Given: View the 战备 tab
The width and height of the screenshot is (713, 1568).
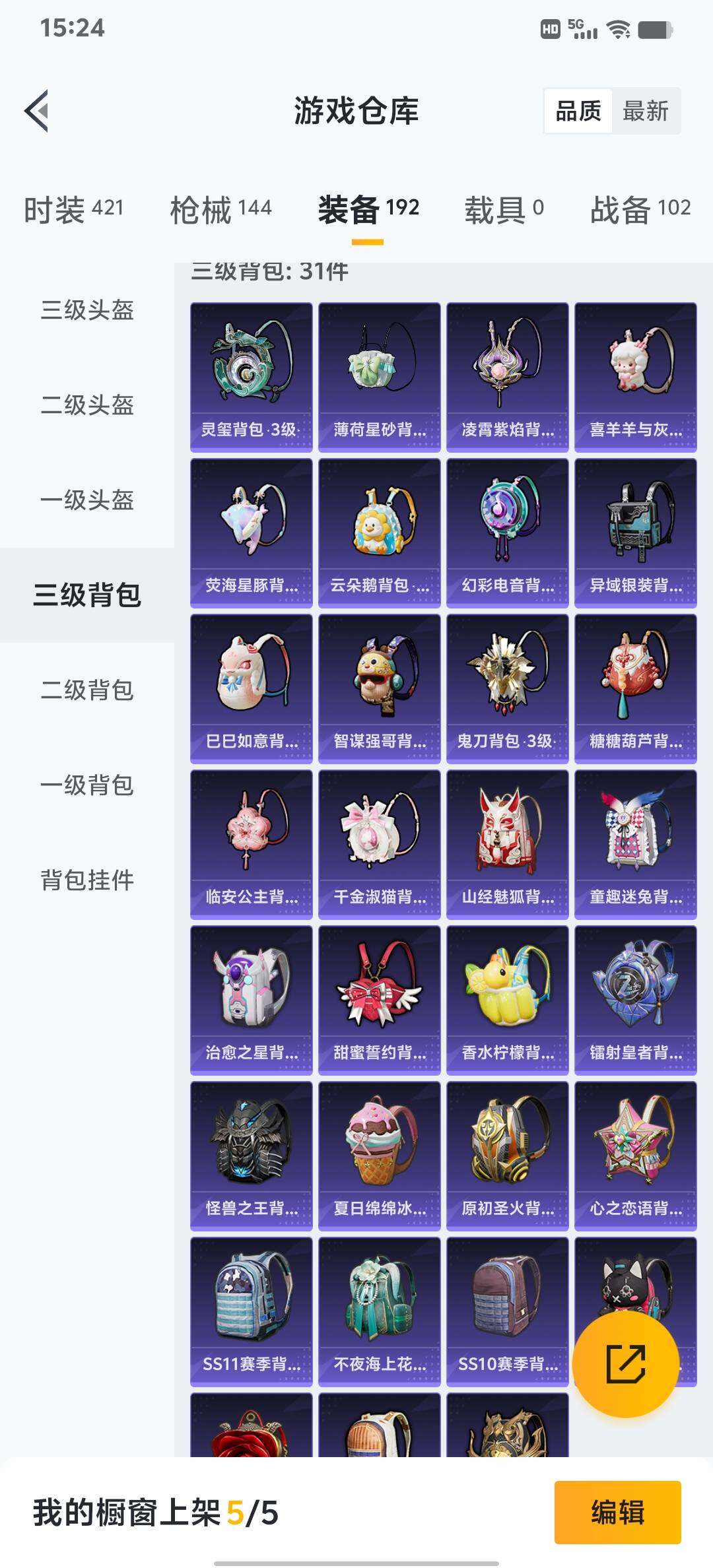Looking at the screenshot, I should point(640,210).
